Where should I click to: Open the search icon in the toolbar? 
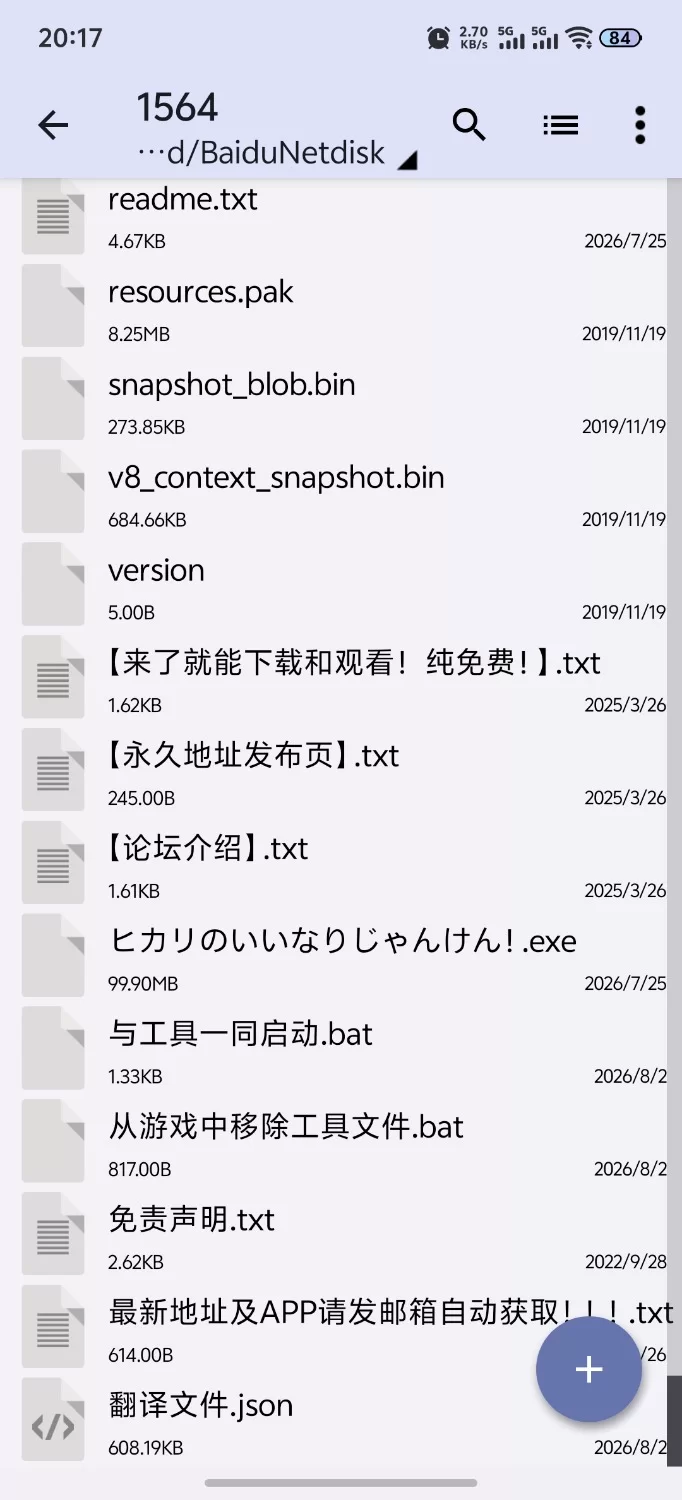[x=469, y=125]
